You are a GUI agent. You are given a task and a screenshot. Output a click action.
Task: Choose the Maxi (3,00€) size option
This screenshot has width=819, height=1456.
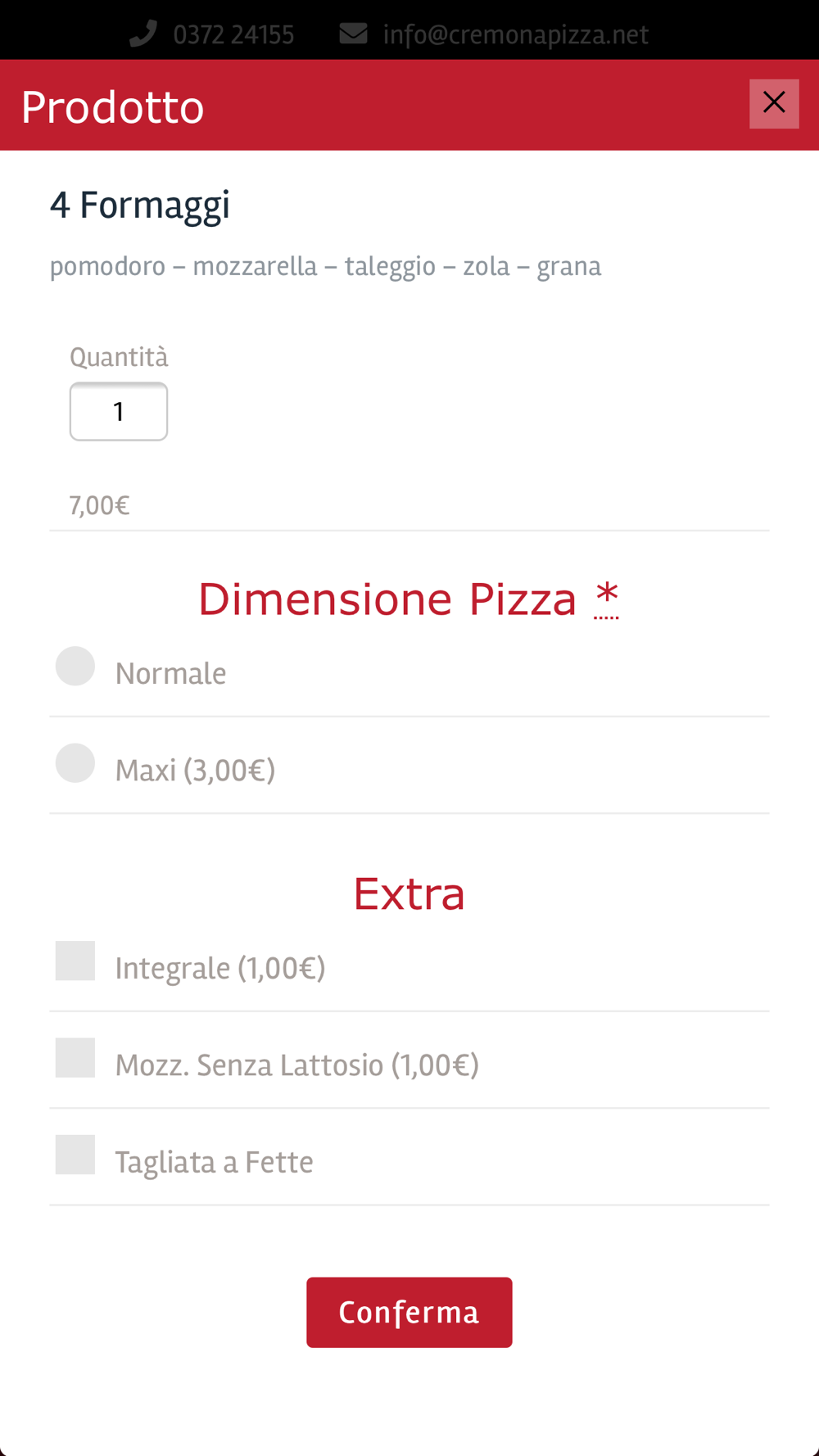pos(75,763)
